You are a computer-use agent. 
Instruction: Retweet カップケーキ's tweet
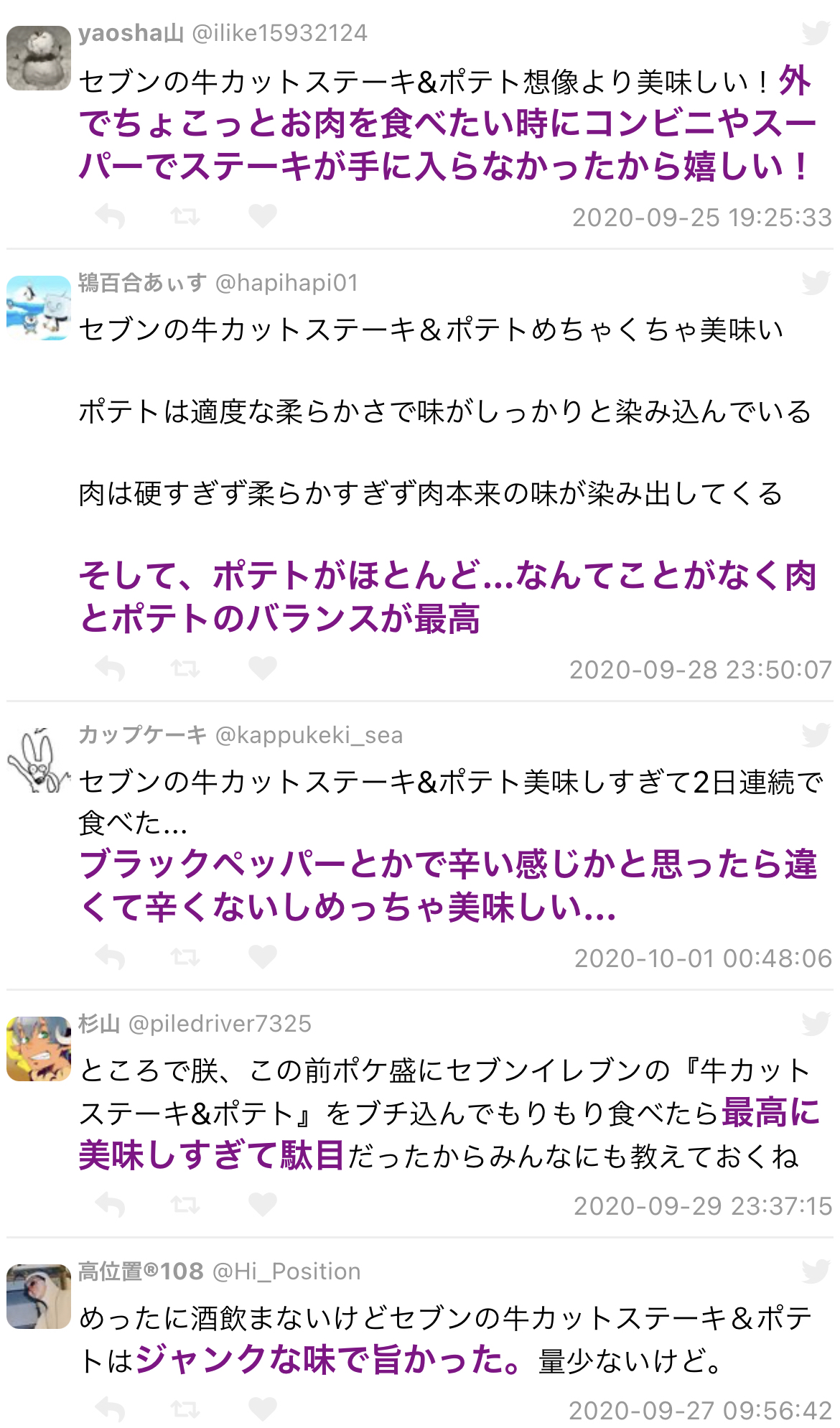[185, 957]
